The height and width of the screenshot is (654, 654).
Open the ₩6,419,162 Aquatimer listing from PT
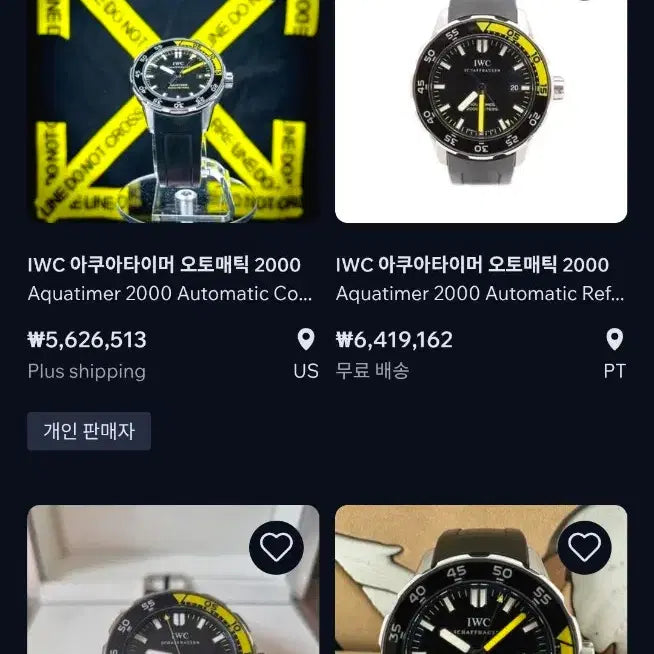click(x=481, y=110)
